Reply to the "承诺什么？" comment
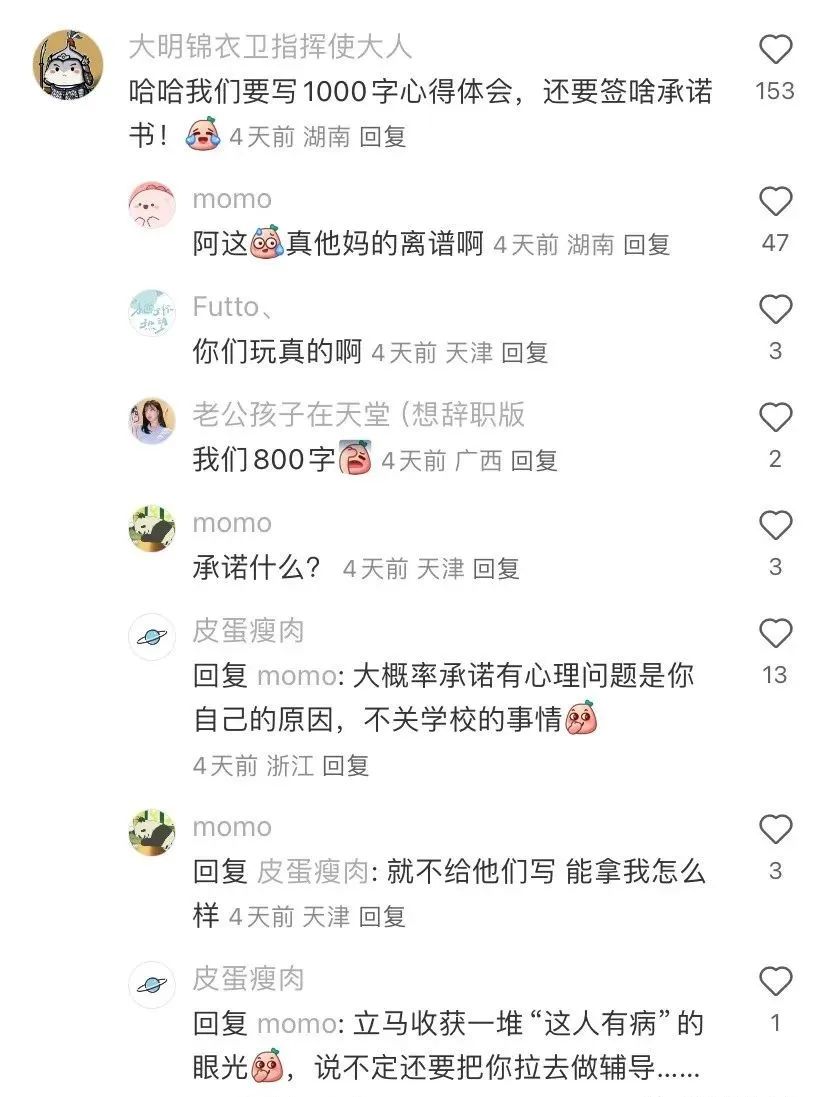This screenshot has width=828, height=1097. click(x=496, y=569)
